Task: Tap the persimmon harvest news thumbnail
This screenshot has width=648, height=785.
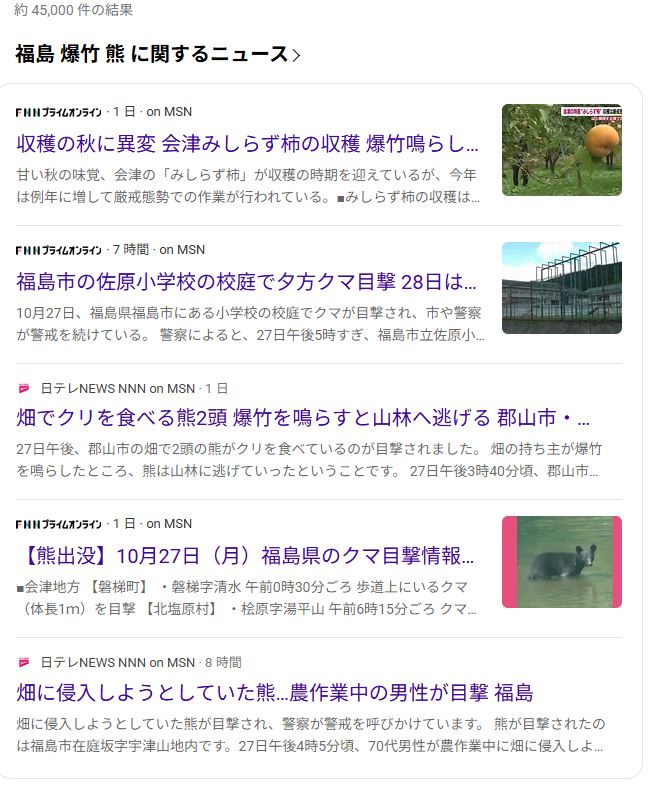Action: tap(561, 150)
